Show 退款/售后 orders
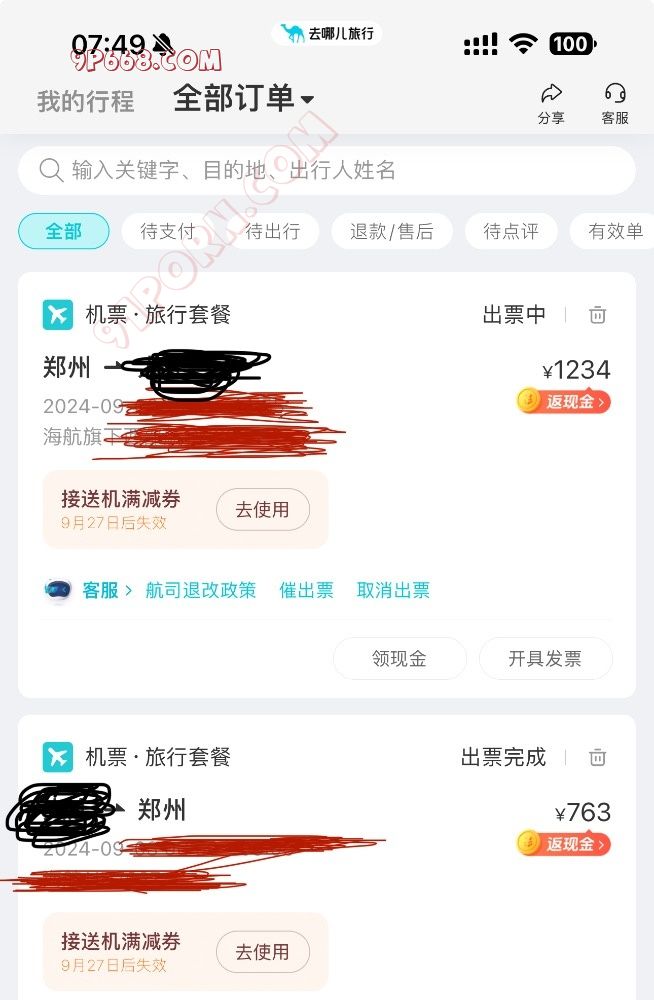Screen dimensions: 654x1000 tap(392, 231)
